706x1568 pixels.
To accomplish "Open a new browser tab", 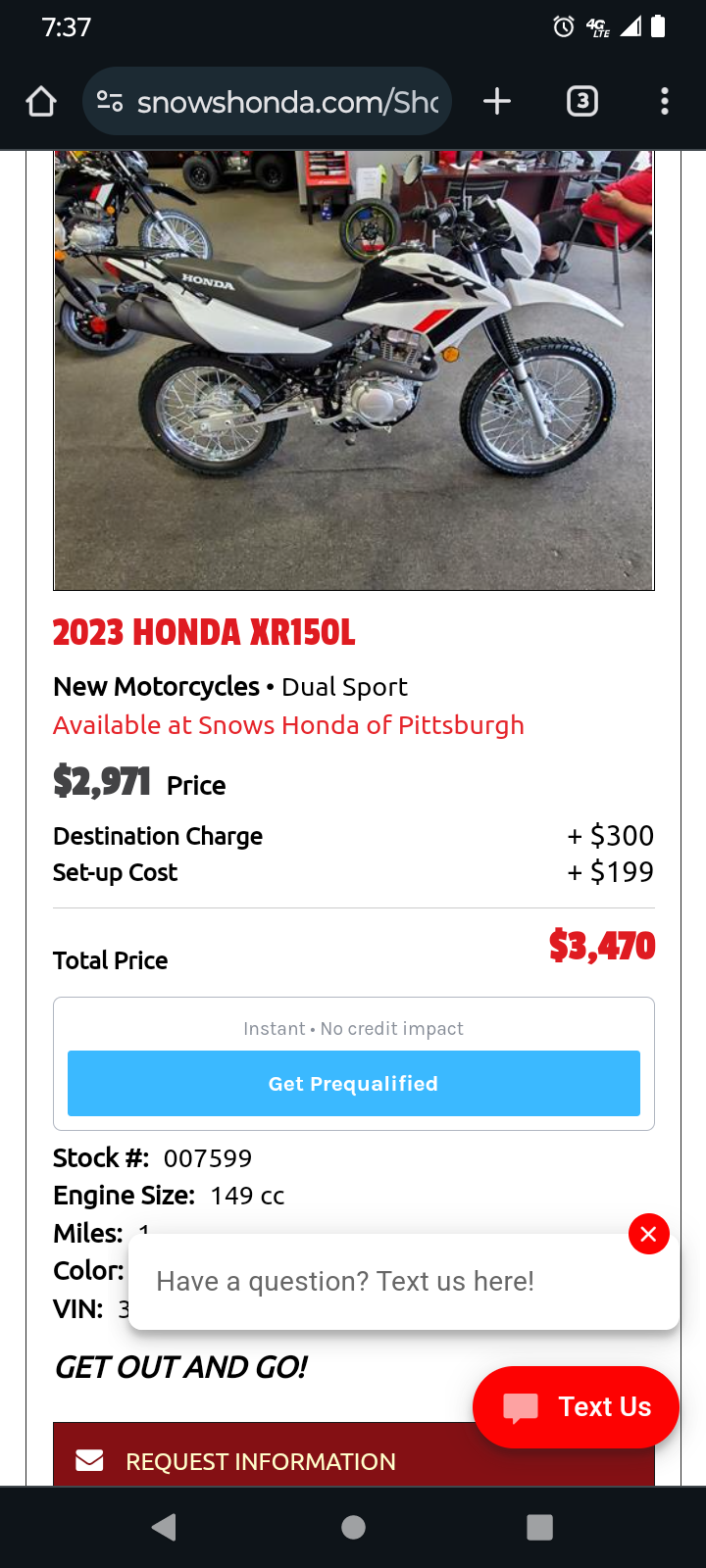I will coord(497,101).
